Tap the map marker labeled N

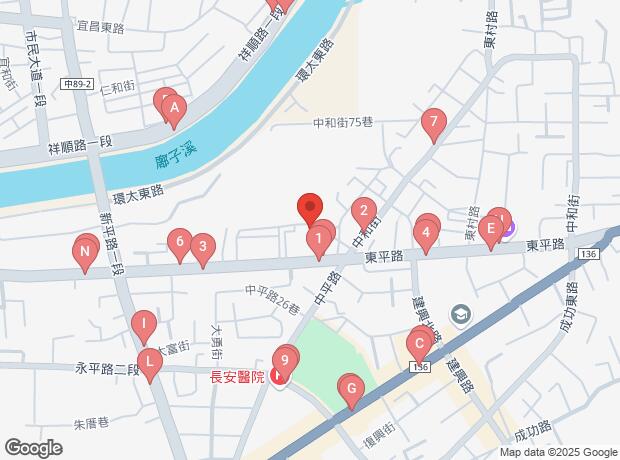pyautogui.click(x=86, y=251)
